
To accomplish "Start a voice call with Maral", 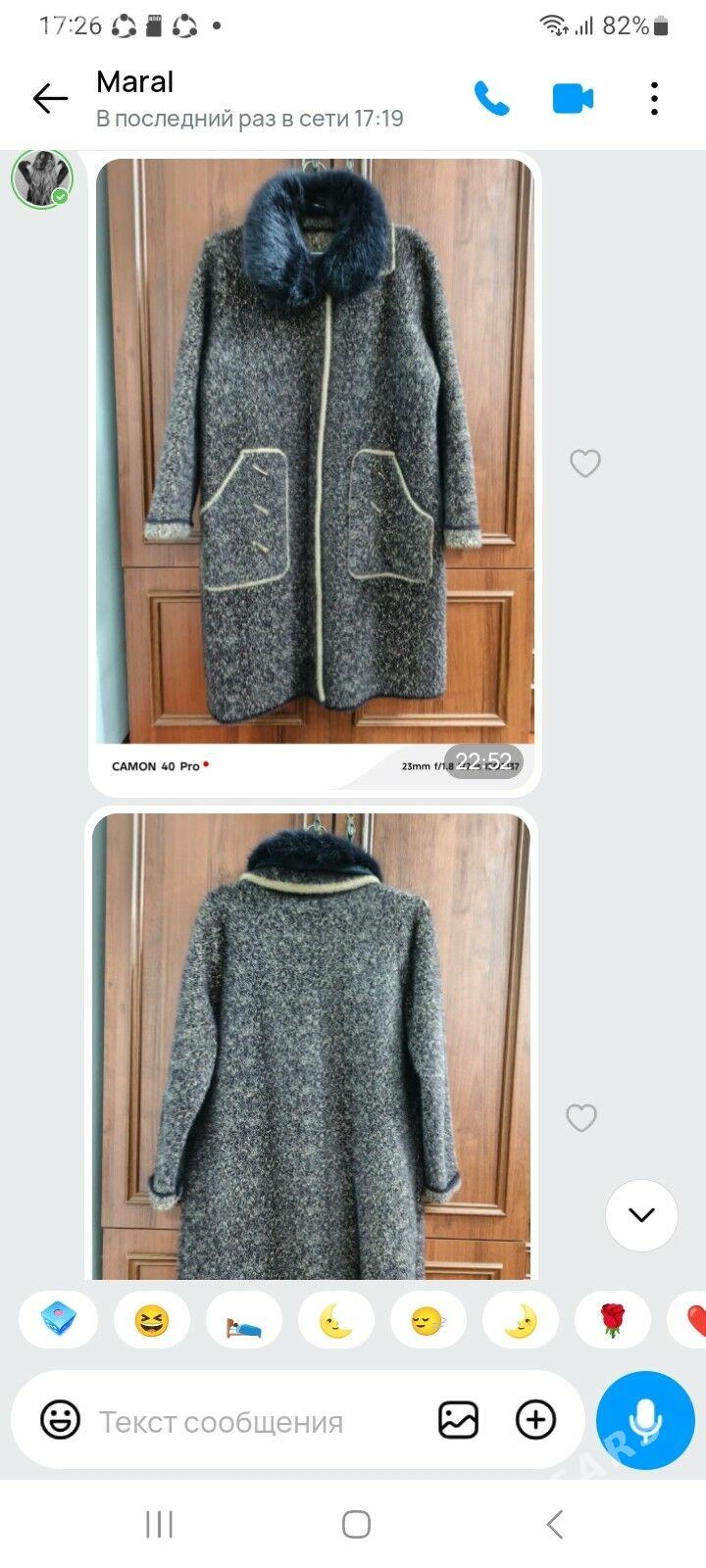I will 491,99.
